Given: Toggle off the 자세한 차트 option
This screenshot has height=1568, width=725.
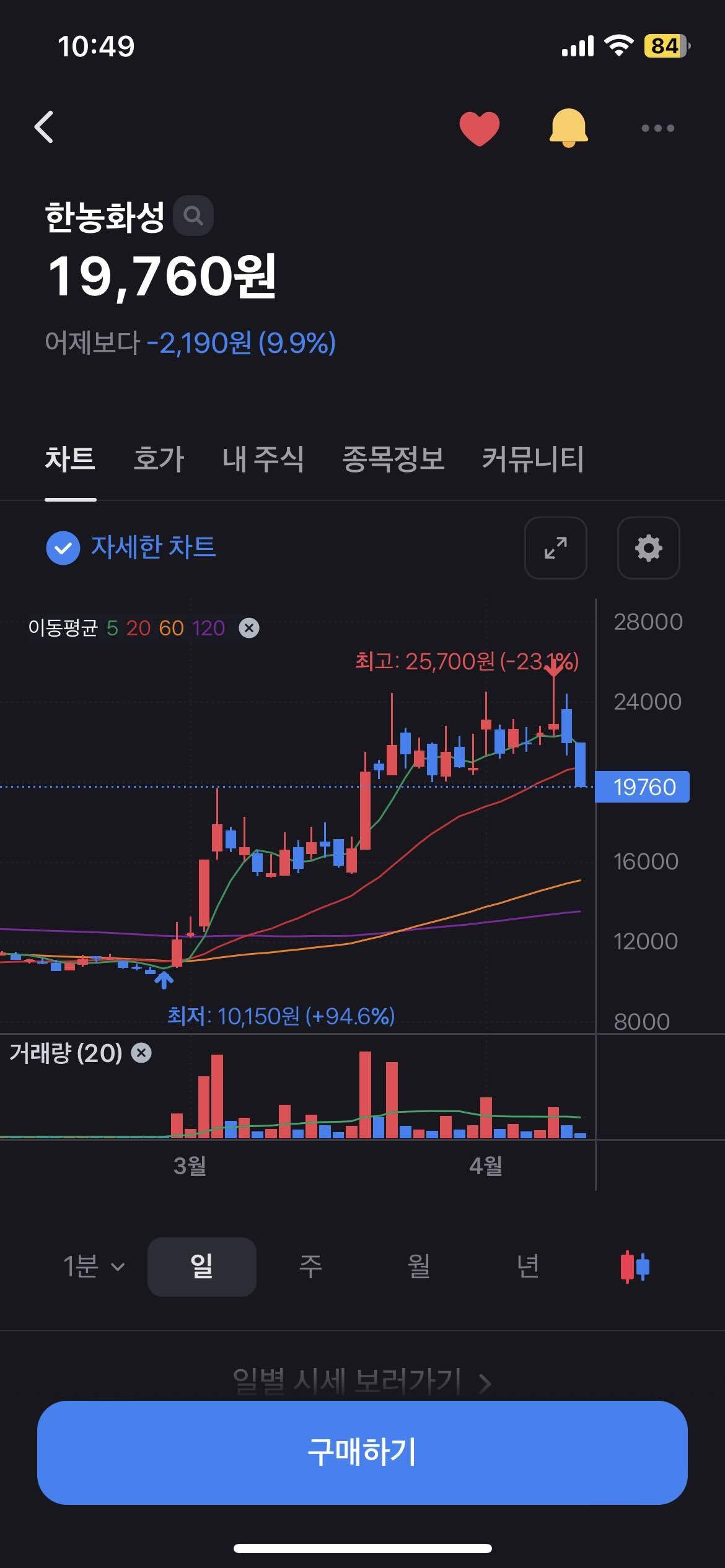Looking at the screenshot, I should click(61, 547).
